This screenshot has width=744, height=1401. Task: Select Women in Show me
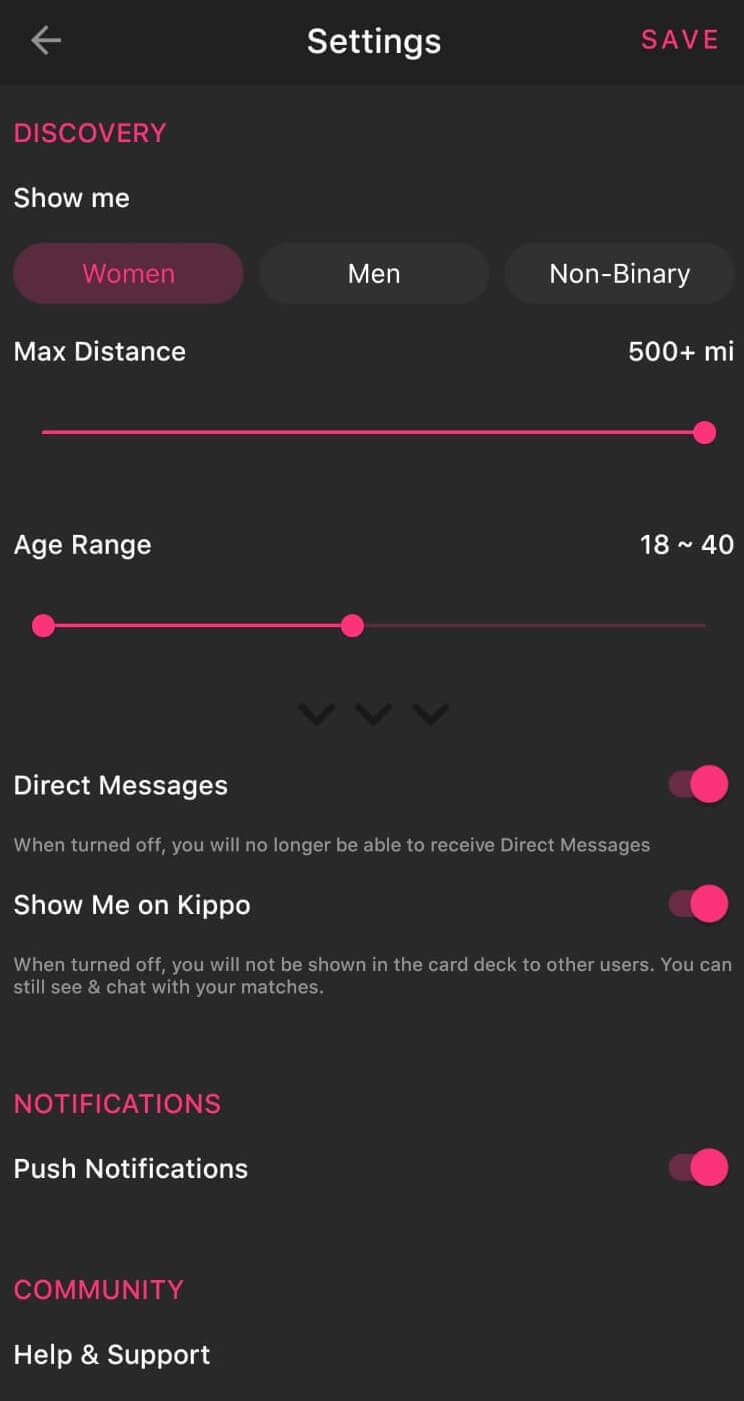click(x=128, y=273)
